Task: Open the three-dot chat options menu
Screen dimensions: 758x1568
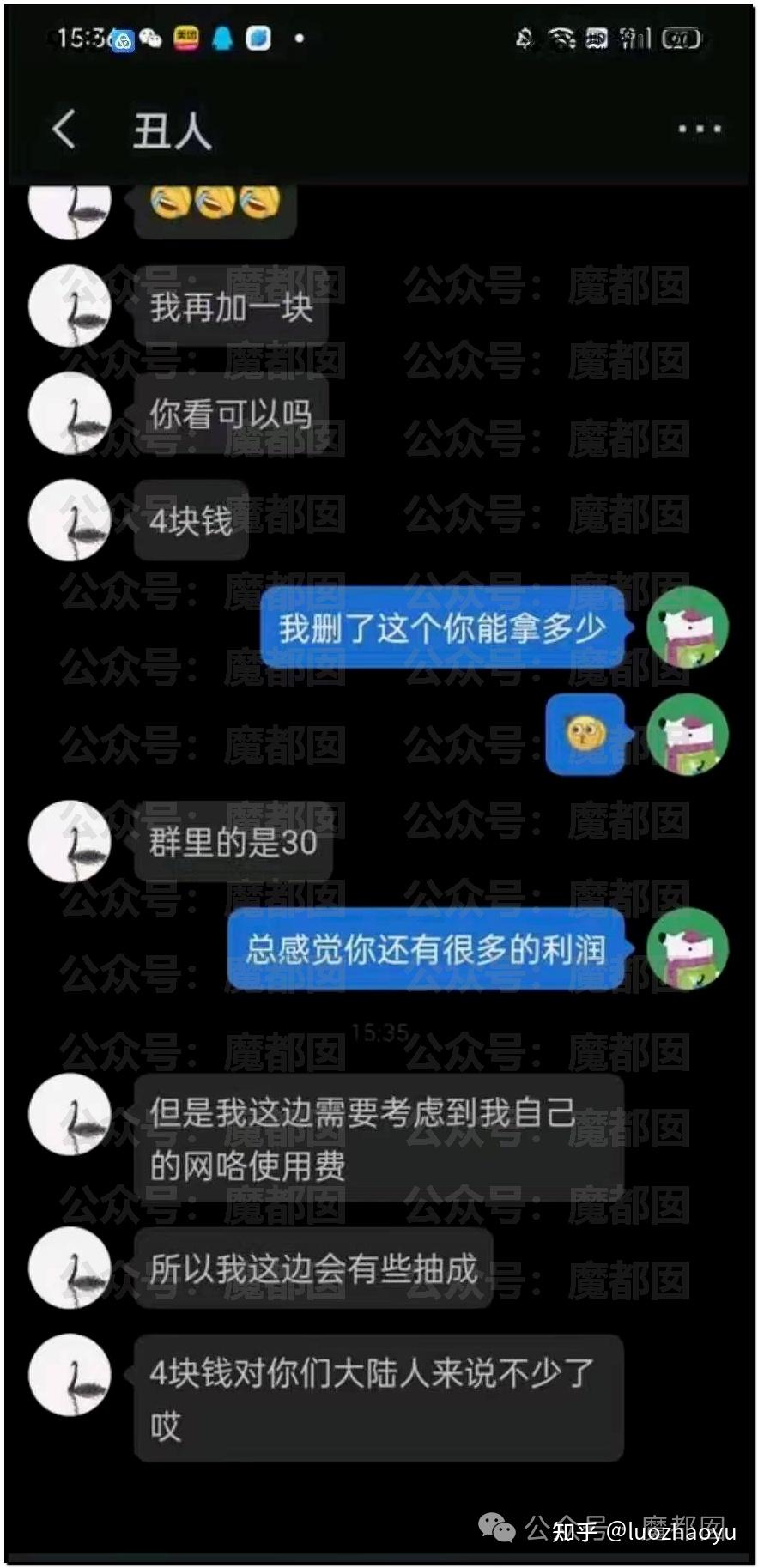Action: point(699,130)
